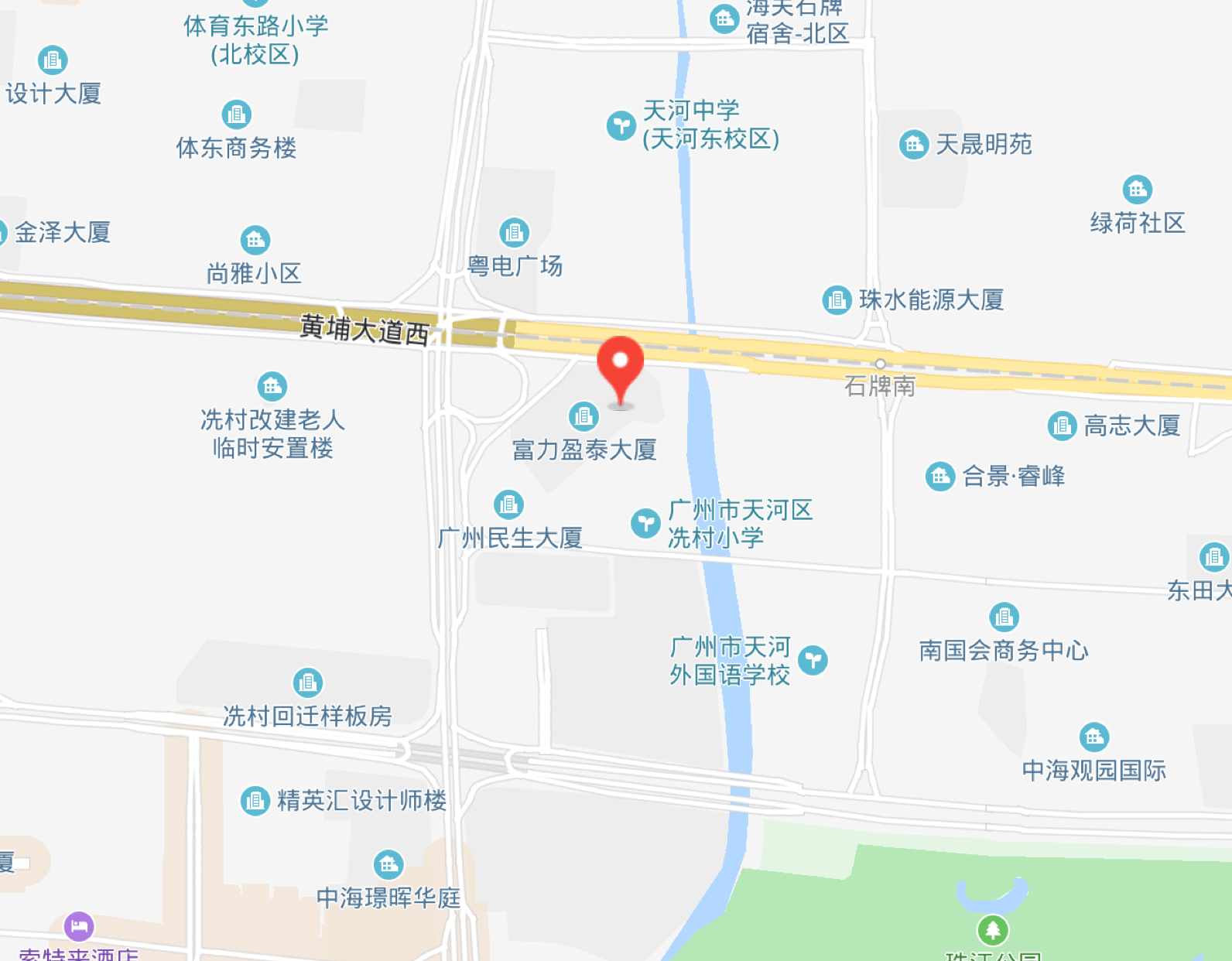
Task: Select the 珠水能源大厦 marker
Action: [837, 299]
